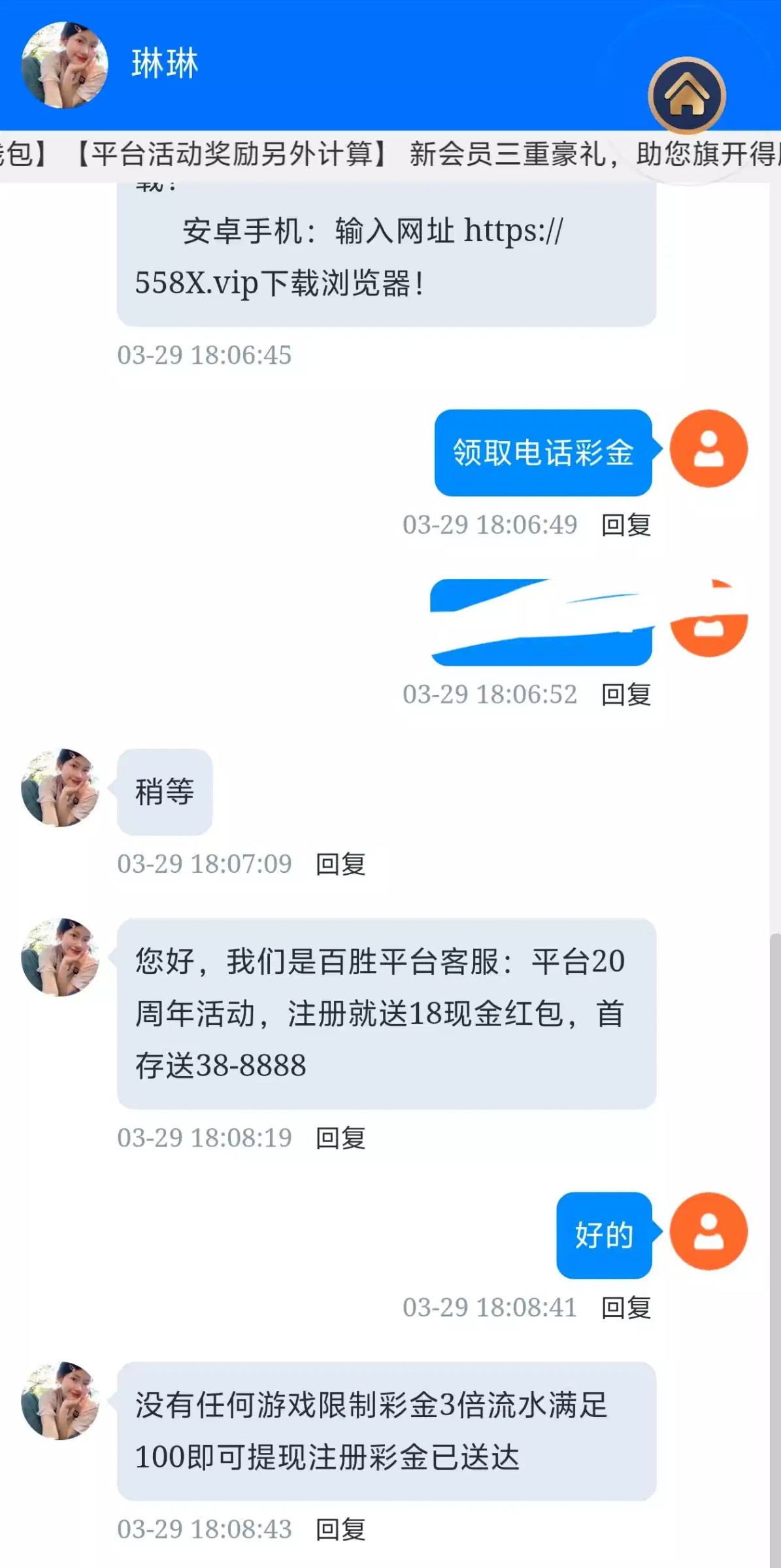Tap 回复 under the 18:06:52 message

tap(625, 694)
